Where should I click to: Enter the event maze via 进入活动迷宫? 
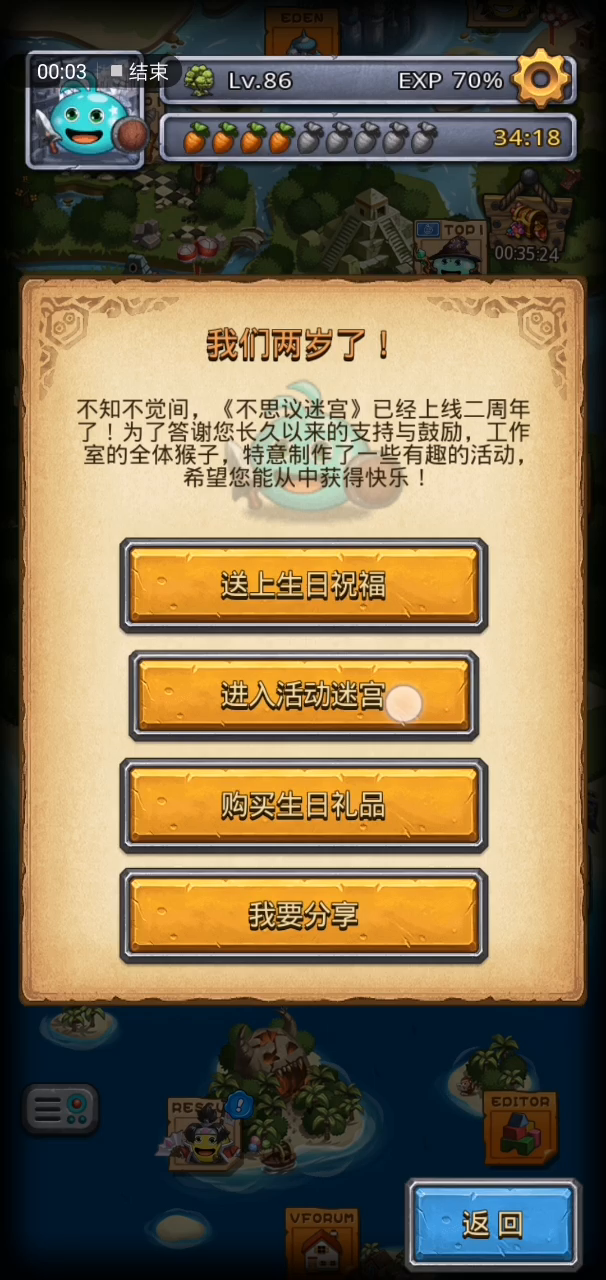point(303,696)
